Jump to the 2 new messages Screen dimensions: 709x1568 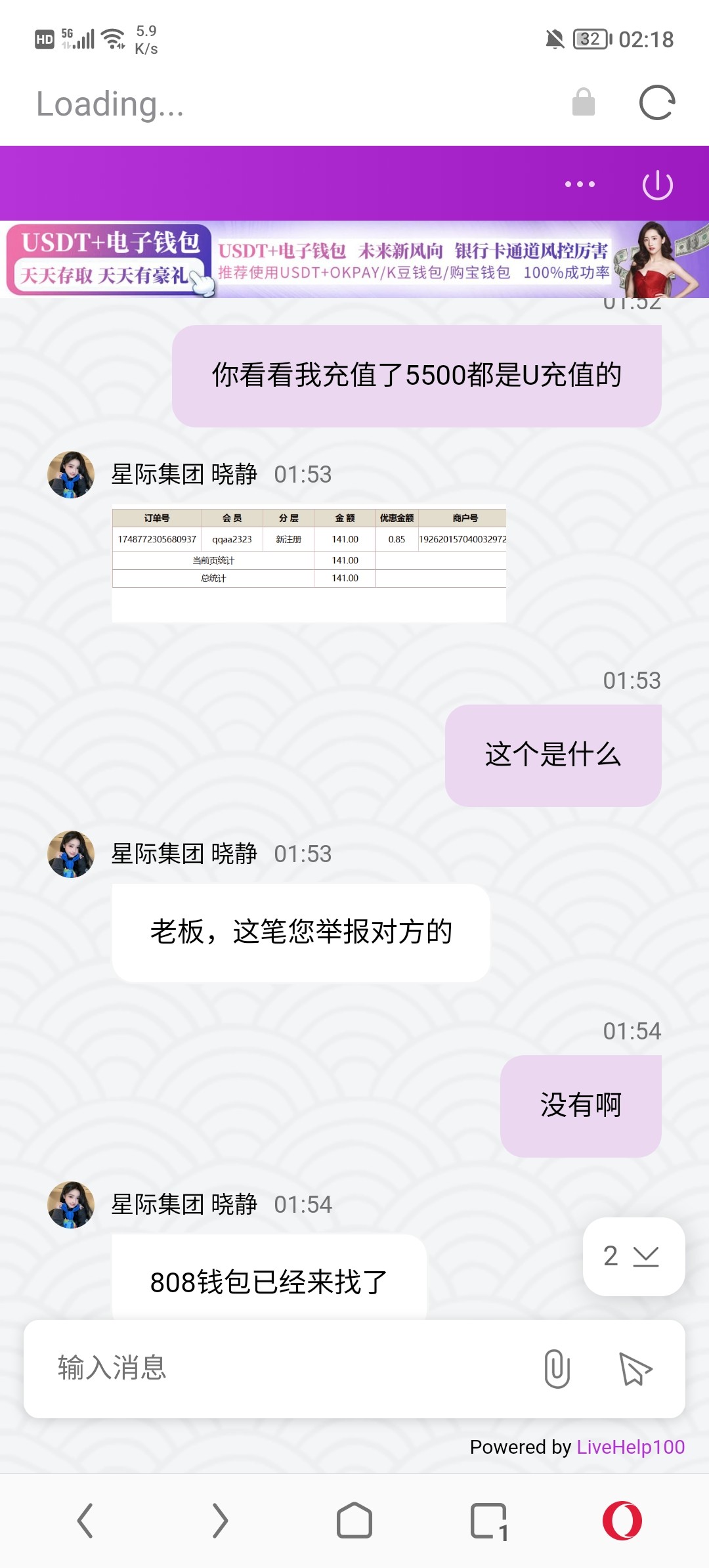[x=634, y=1256]
